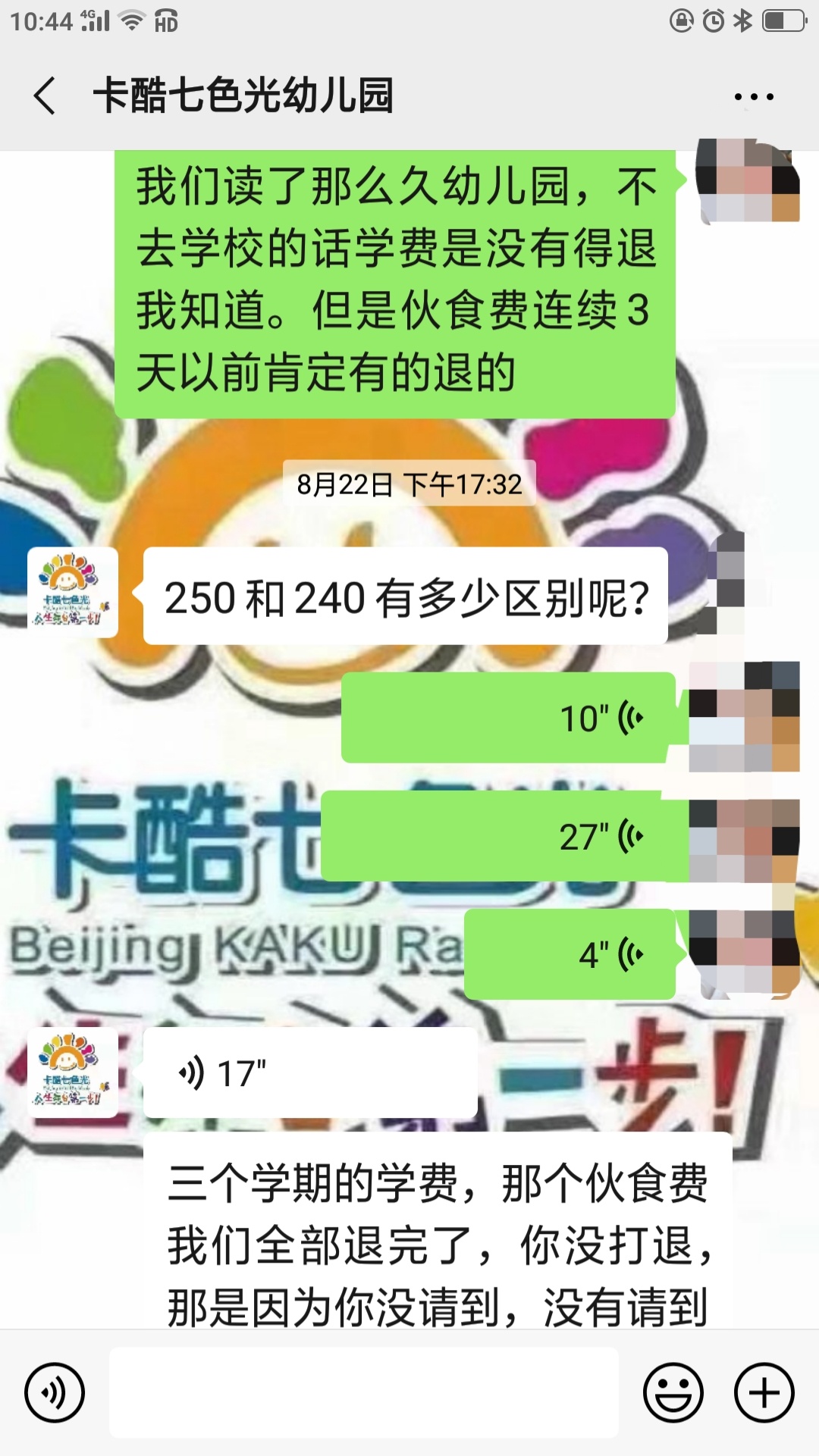
Task: Focus the message text field
Action: pos(364,1393)
